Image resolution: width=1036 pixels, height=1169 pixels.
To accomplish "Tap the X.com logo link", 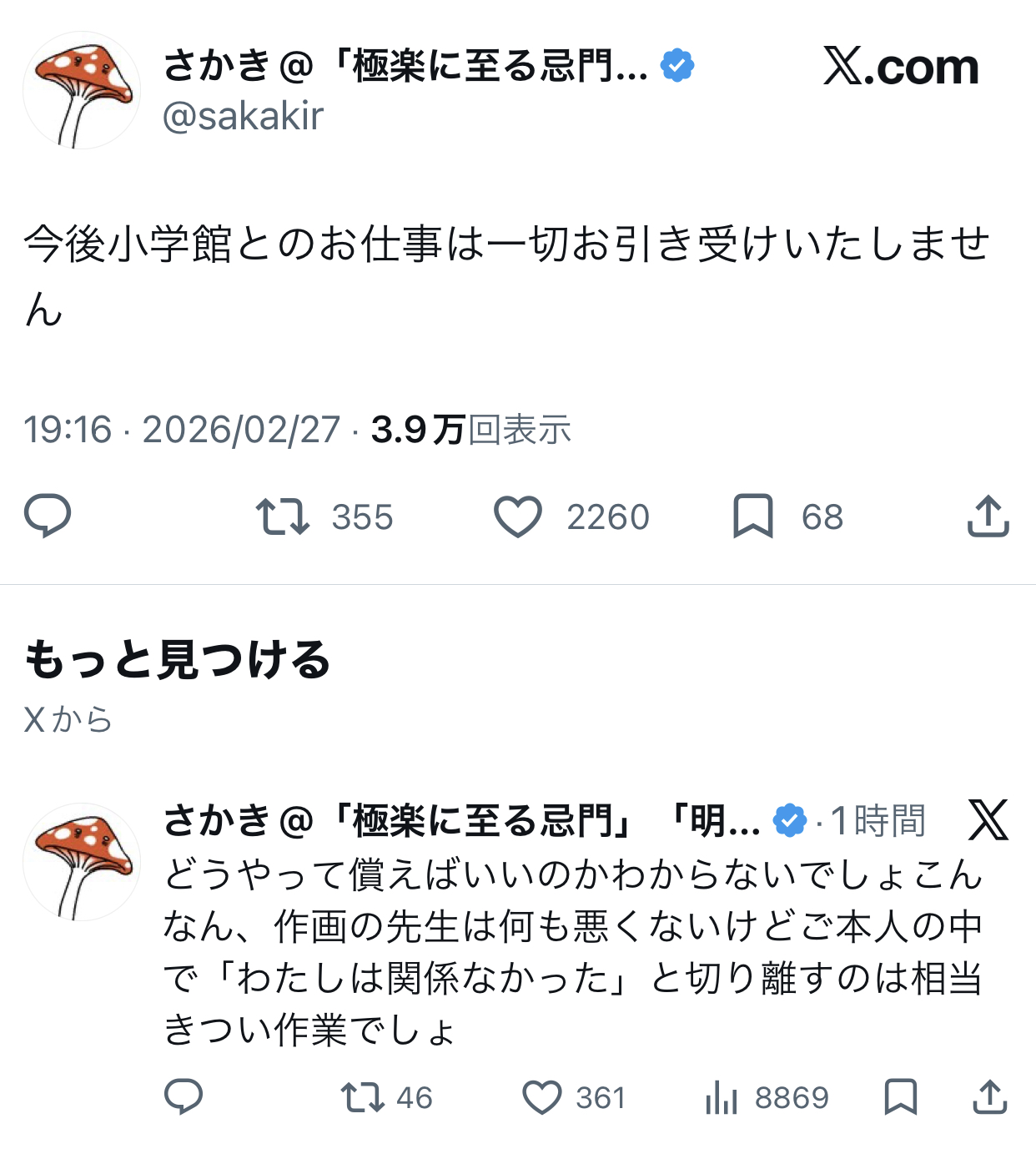I will 901,66.
